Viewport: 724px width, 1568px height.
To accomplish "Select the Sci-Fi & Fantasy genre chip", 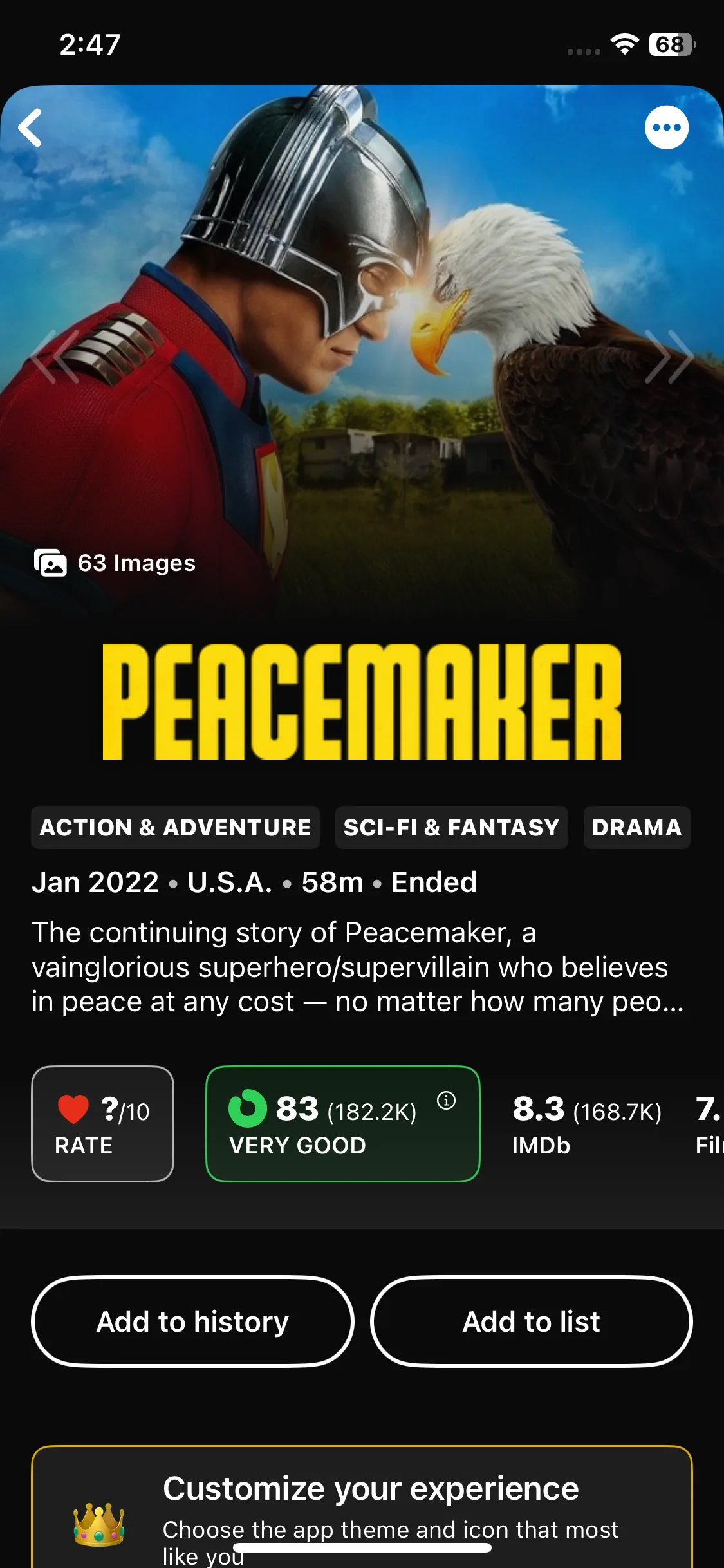I will [451, 827].
